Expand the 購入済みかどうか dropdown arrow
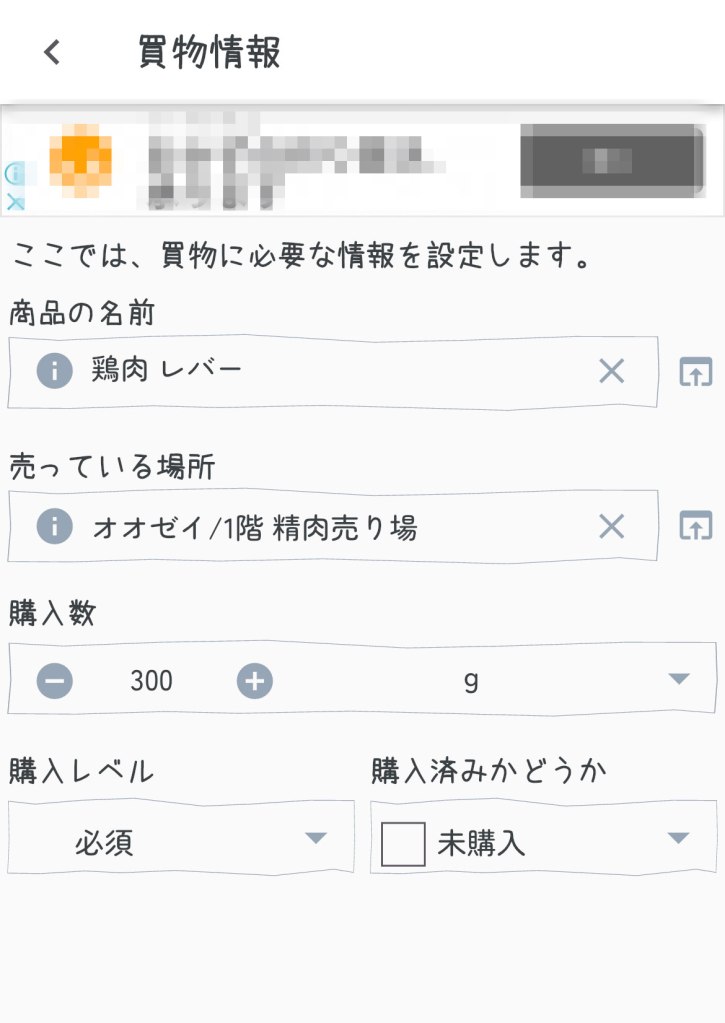 [x=678, y=838]
